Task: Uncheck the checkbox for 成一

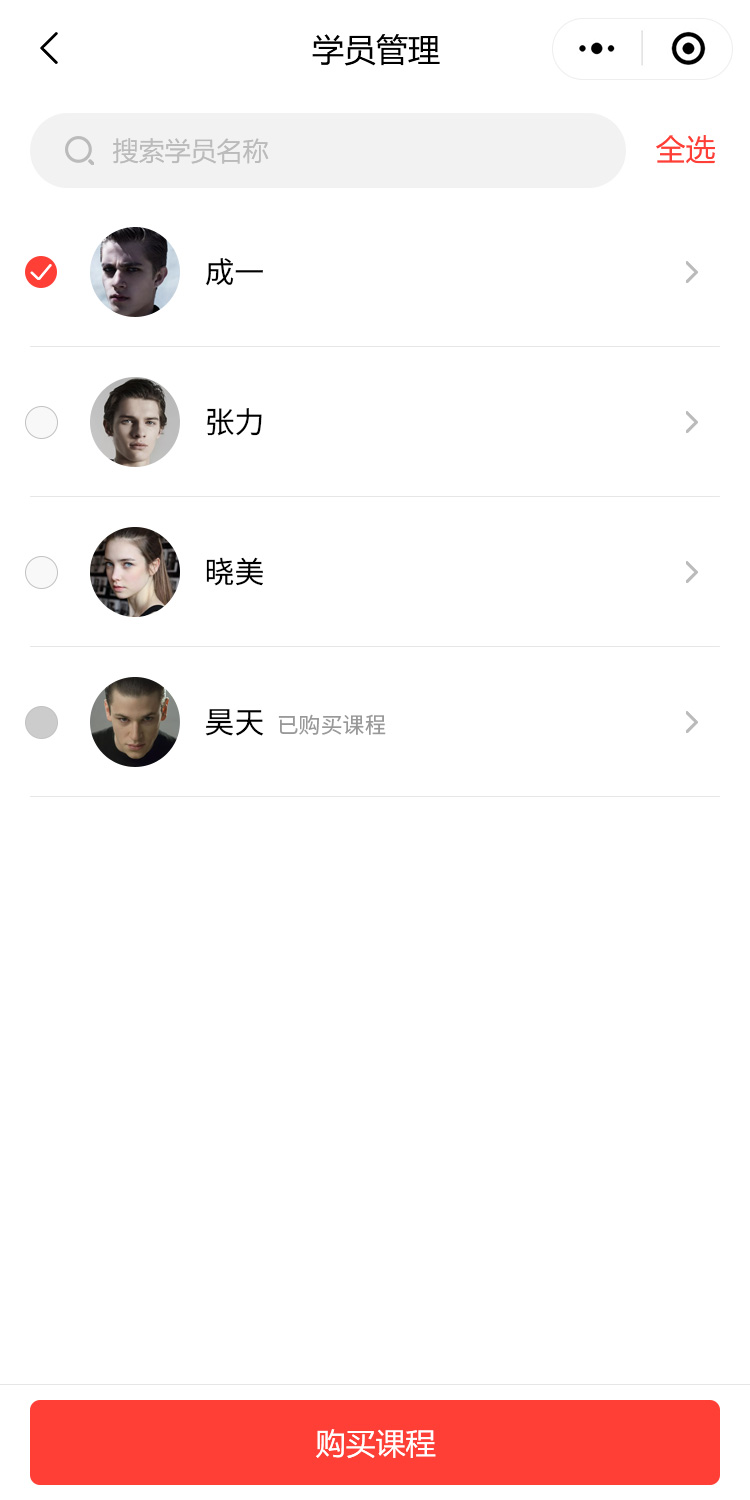Action: pos(41,272)
